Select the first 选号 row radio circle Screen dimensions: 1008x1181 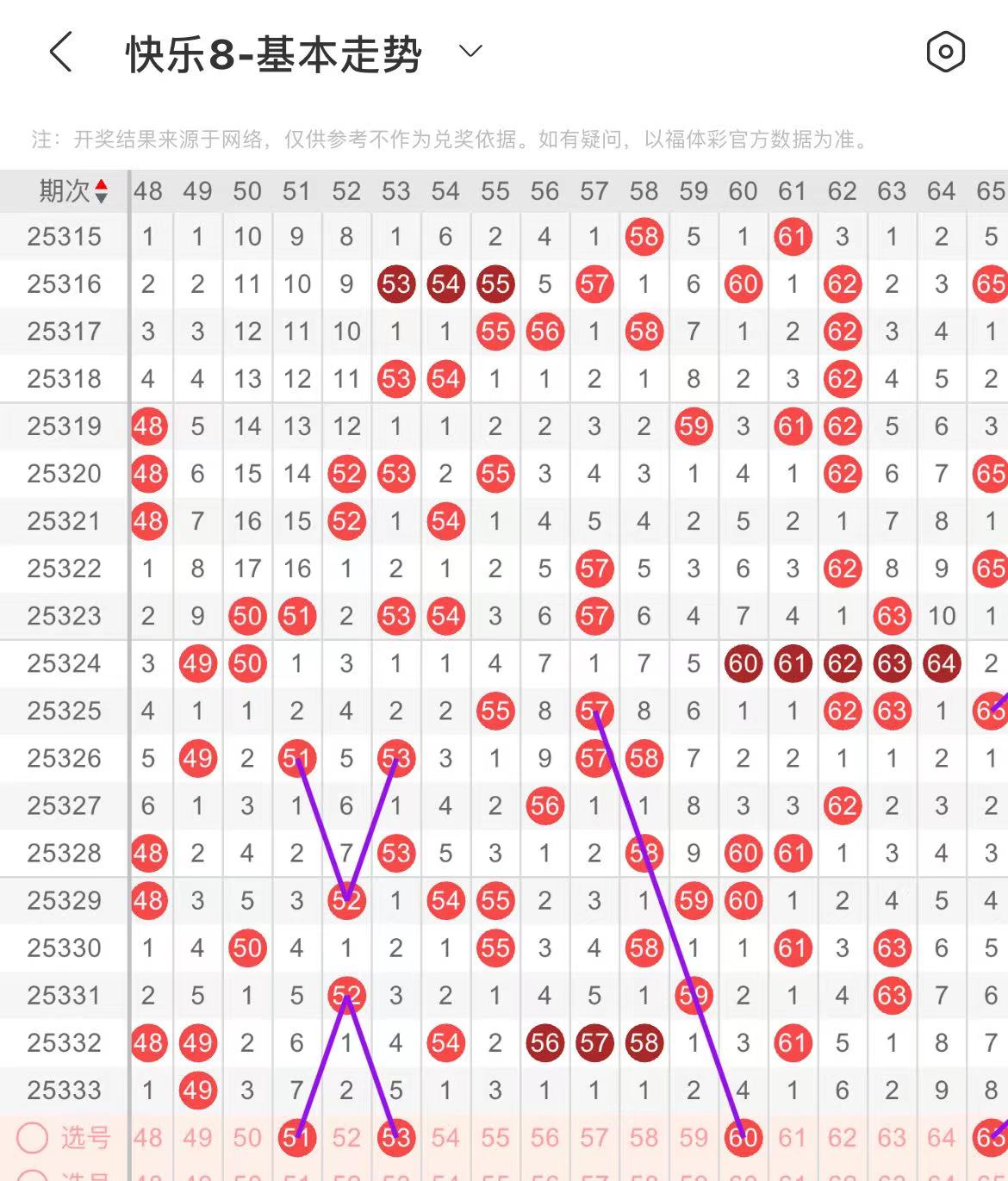33,1138
